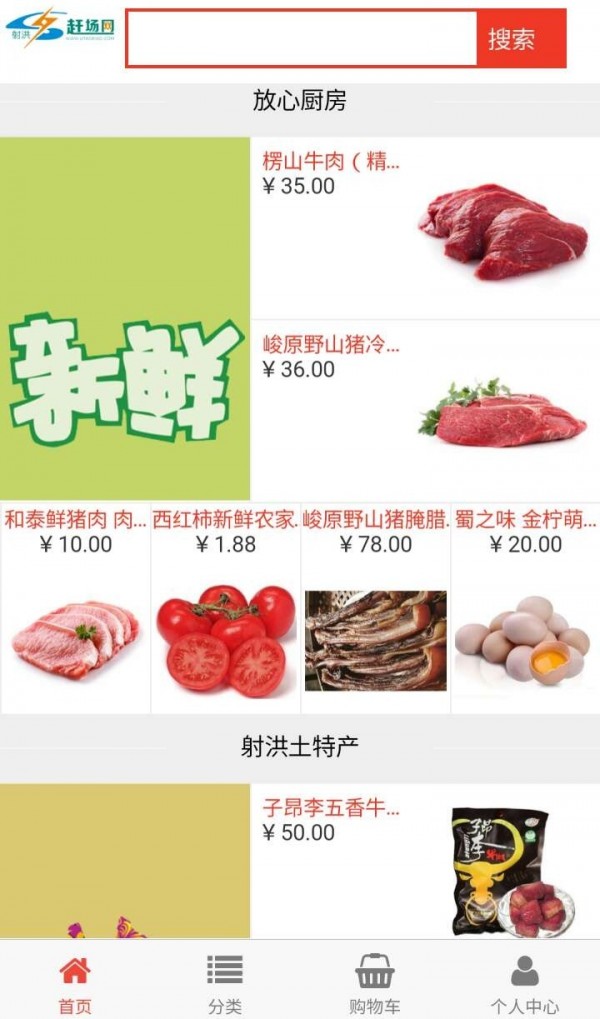Screen dimensions: 600x1019
Task: View 蜀之味 金柠萌 eggs at ¥20.00
Action: point(525,608)
